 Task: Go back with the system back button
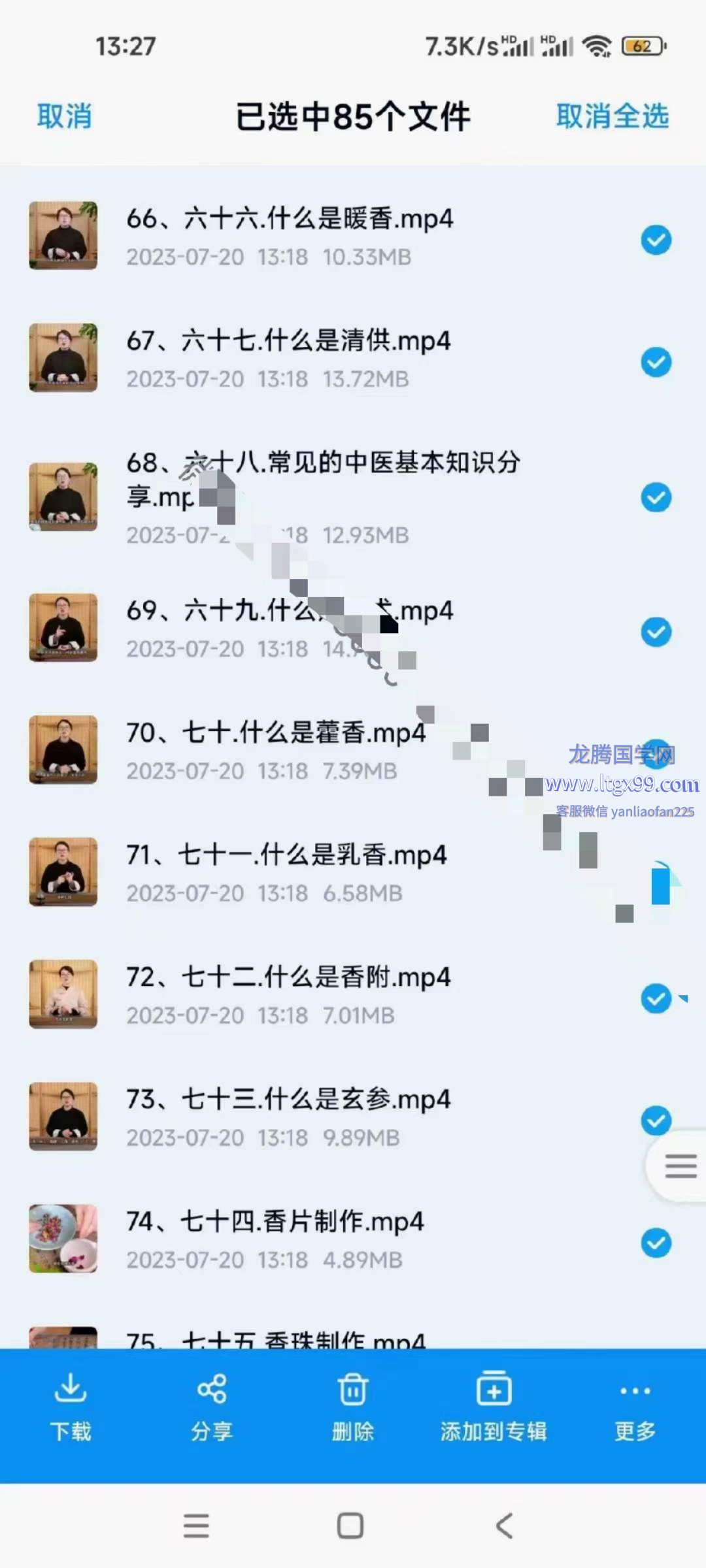click(x=504, y=1526)
